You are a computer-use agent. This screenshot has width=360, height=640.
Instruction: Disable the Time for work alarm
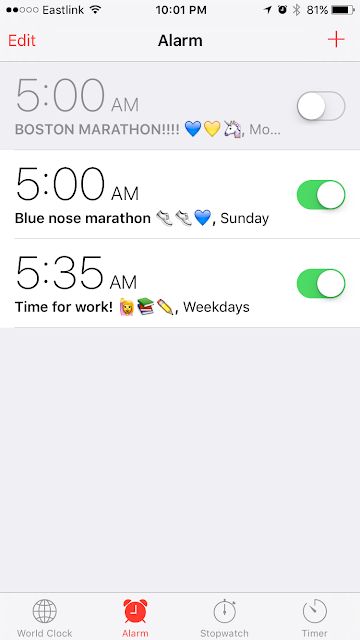[321, 283]
